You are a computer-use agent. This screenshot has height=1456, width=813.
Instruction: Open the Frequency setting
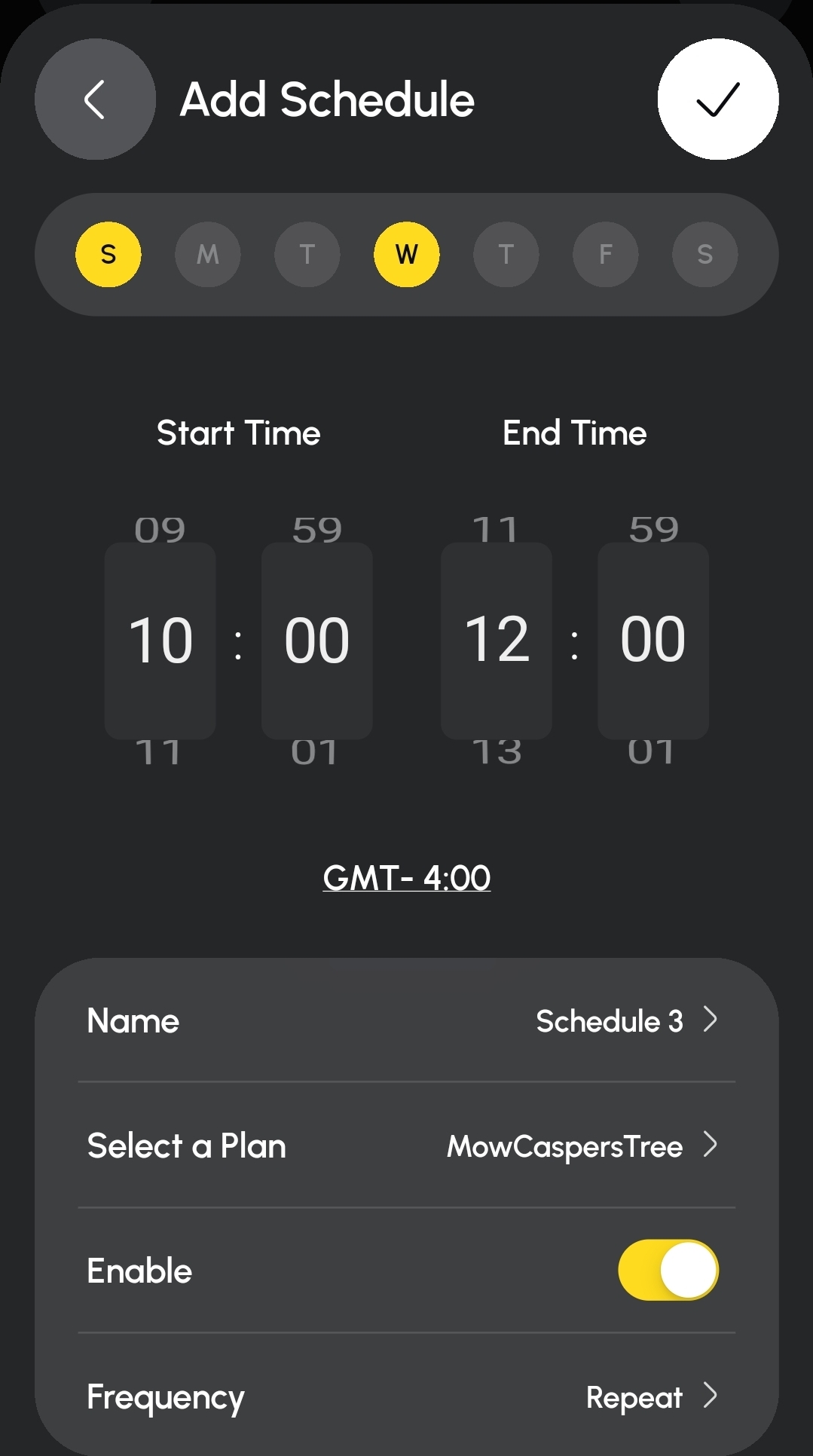pos(407,1396)
